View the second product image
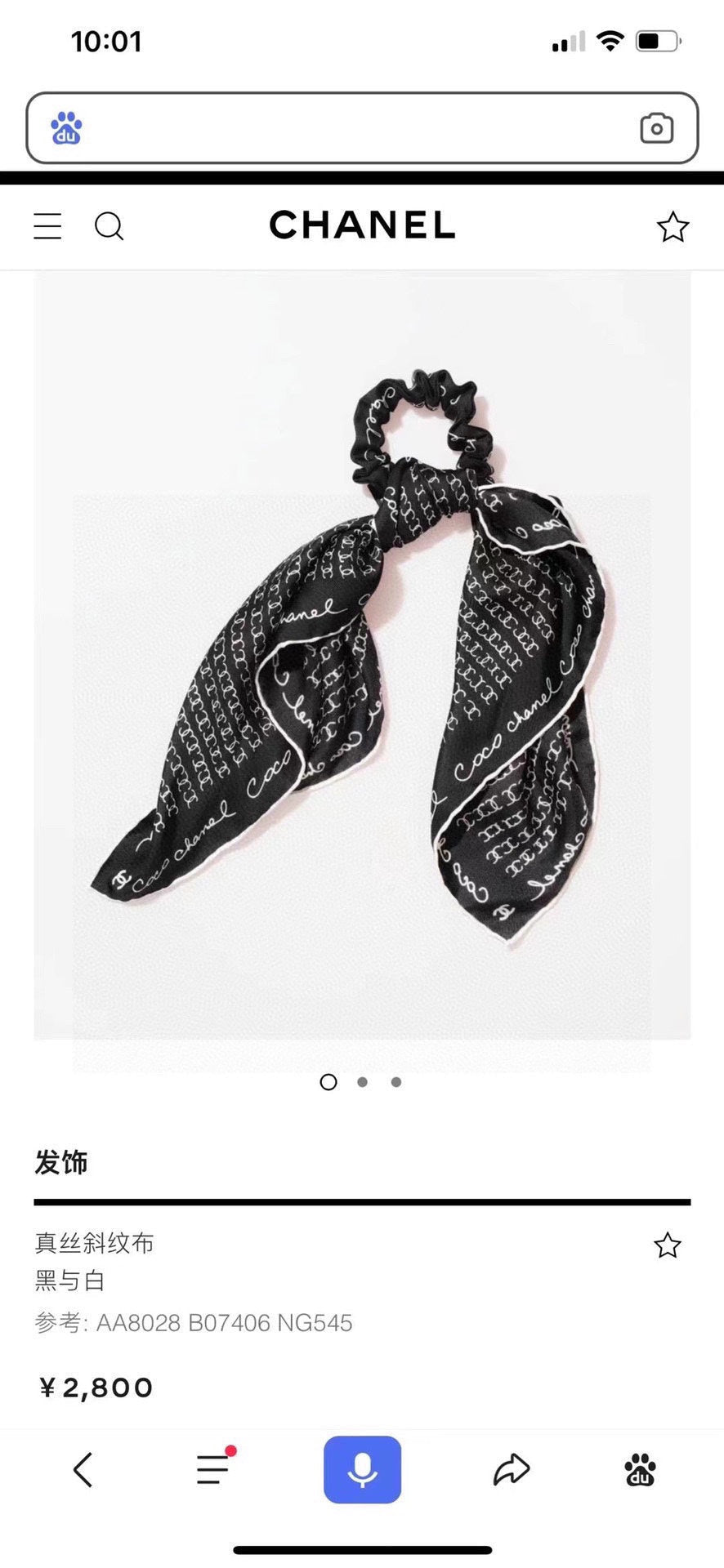This screenshot has width=724, height=1568. pos(362,1082)
